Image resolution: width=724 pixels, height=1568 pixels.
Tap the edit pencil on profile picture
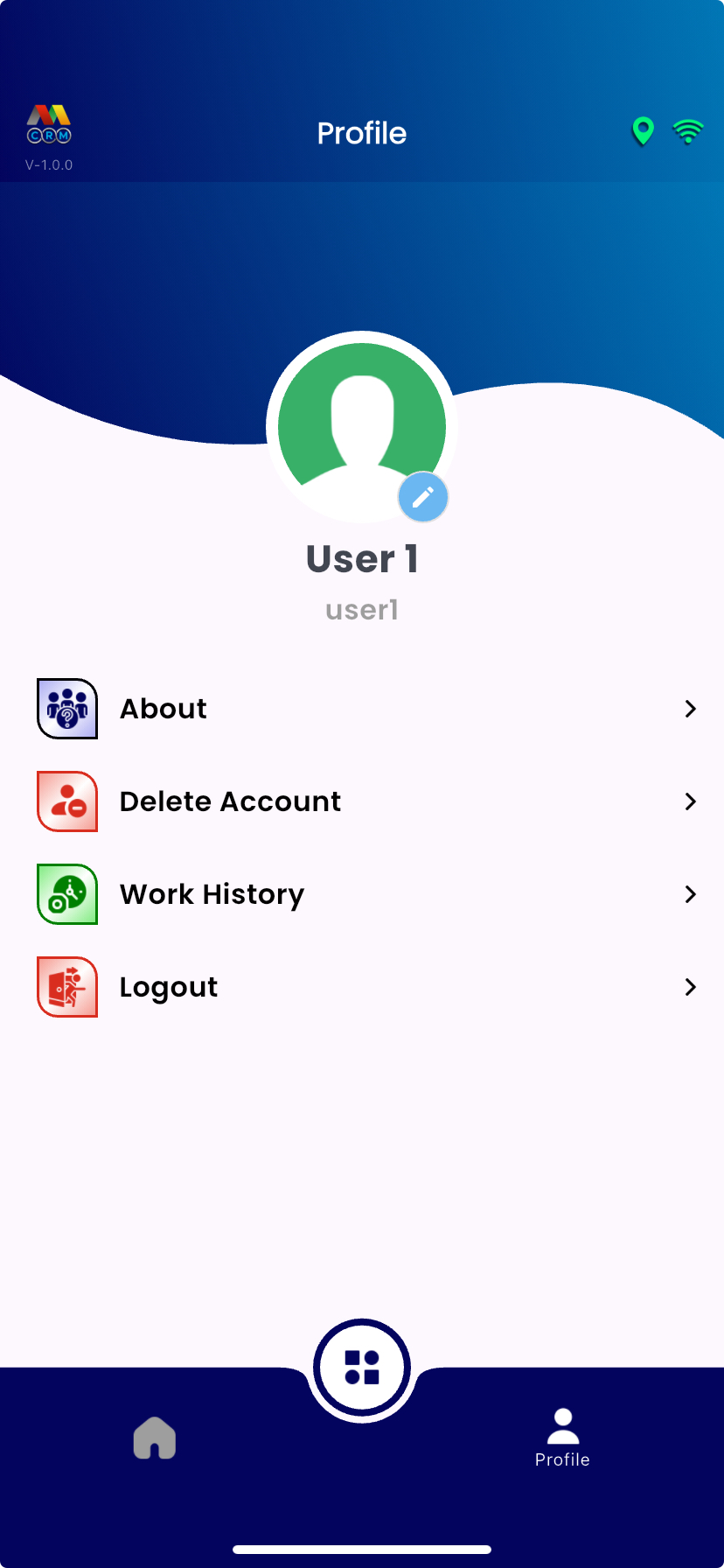tap(422, 496)
